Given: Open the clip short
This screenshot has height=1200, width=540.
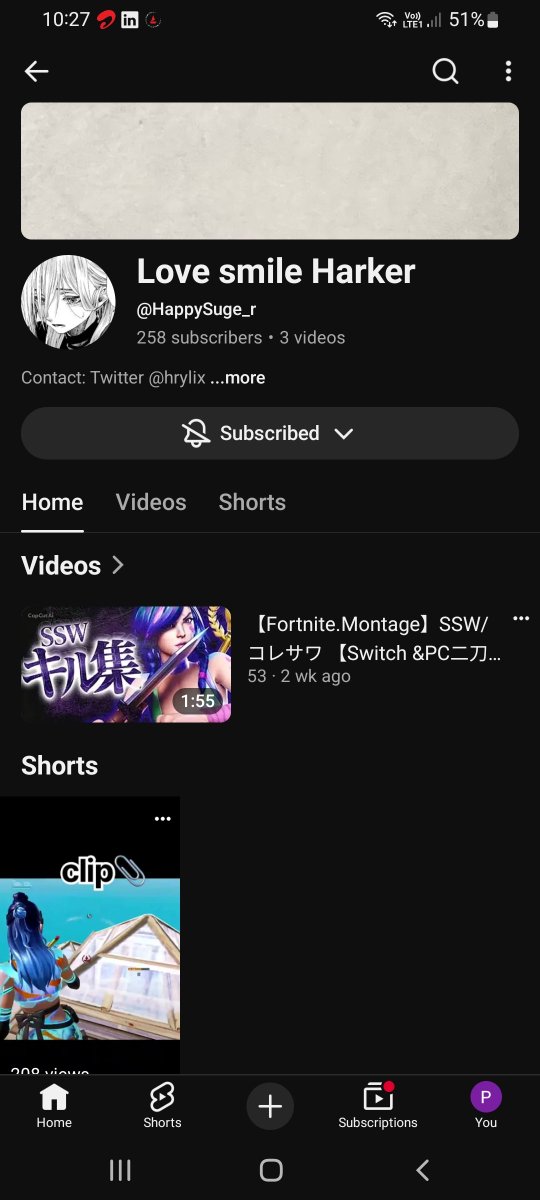Looking at the screenshot, I should (x=90, y=935).
